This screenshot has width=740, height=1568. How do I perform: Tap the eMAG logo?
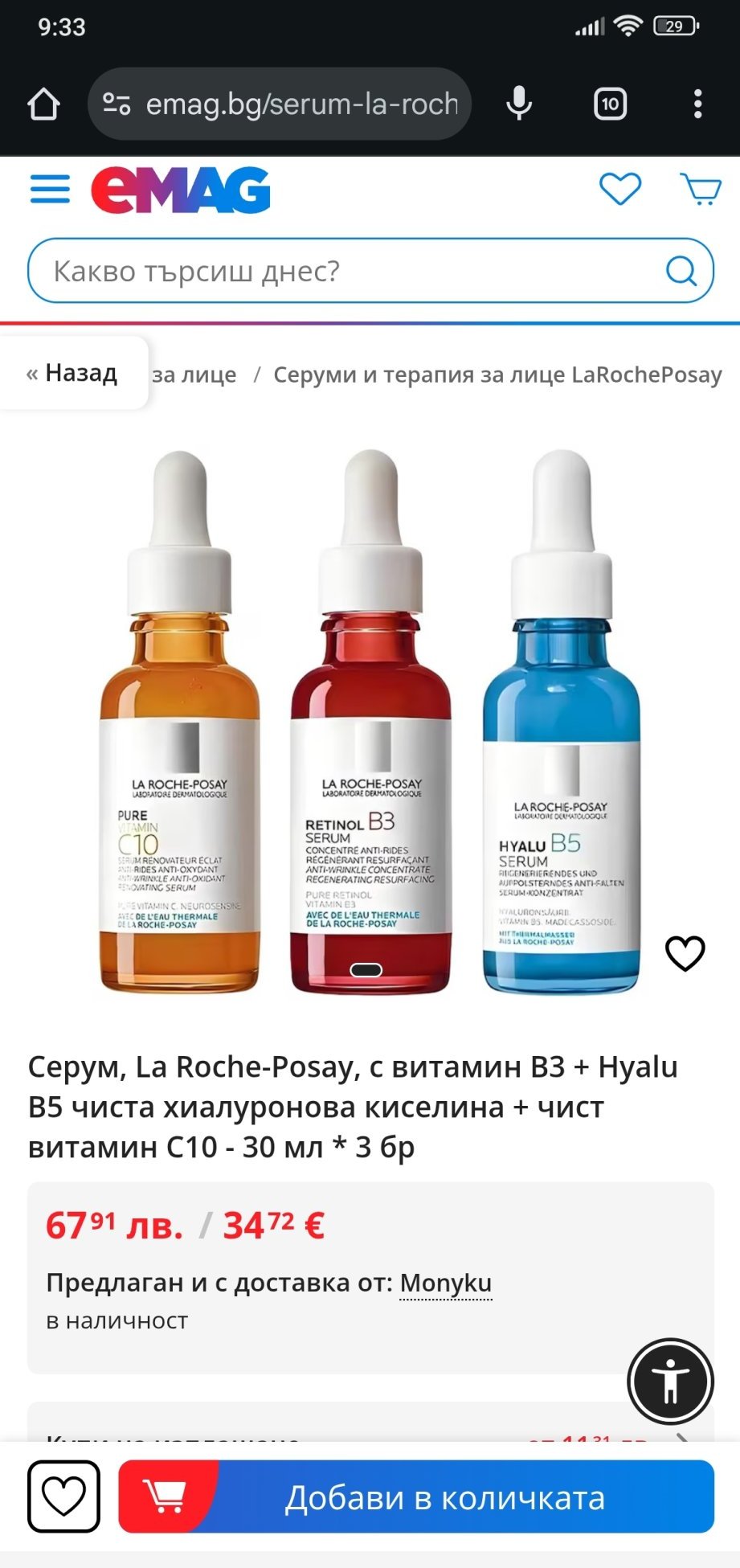(181, 190)
